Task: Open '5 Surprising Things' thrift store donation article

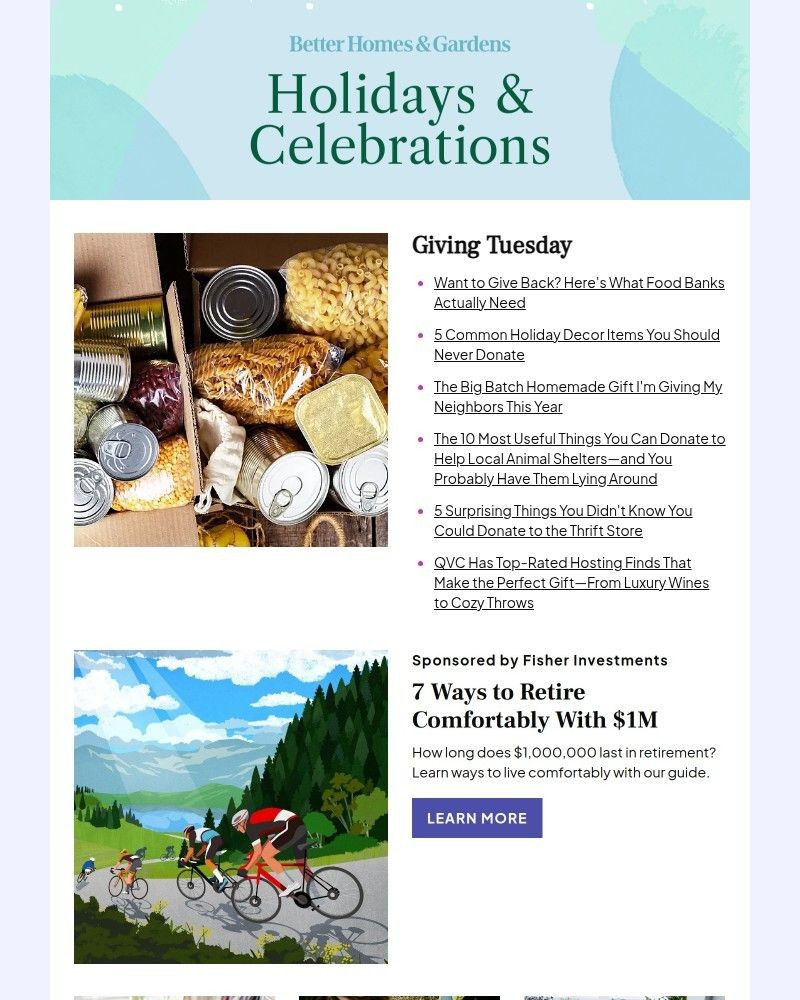Action: tap(563, 520)
